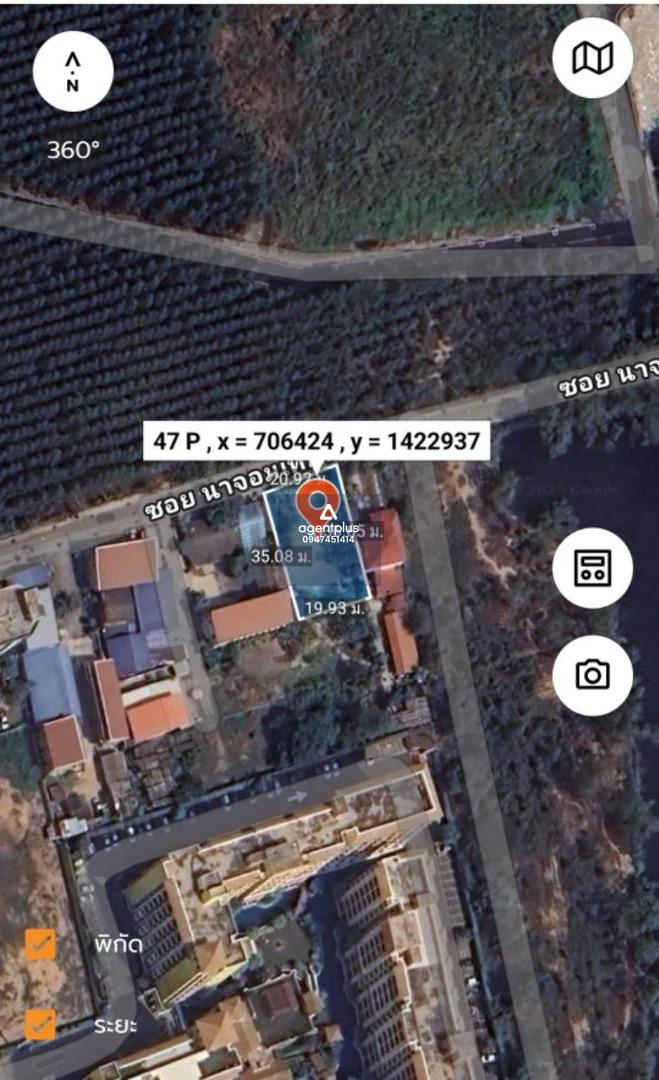Tap the red parcel location pin
This screenshot has width=659, height=1080.
318,503
